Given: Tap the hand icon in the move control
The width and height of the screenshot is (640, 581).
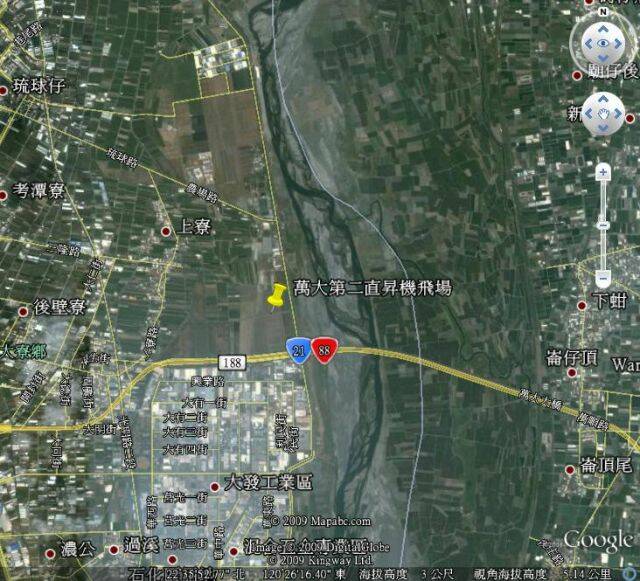Looking at the screenshot, I should tap(603, 115).
